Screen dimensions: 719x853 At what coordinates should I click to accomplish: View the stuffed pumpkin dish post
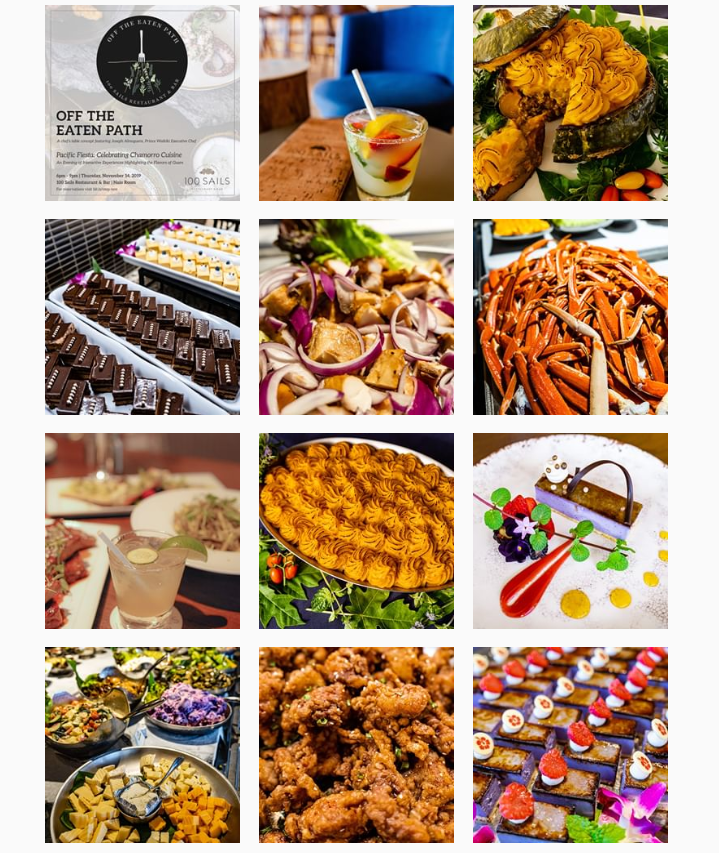[570, 103]
